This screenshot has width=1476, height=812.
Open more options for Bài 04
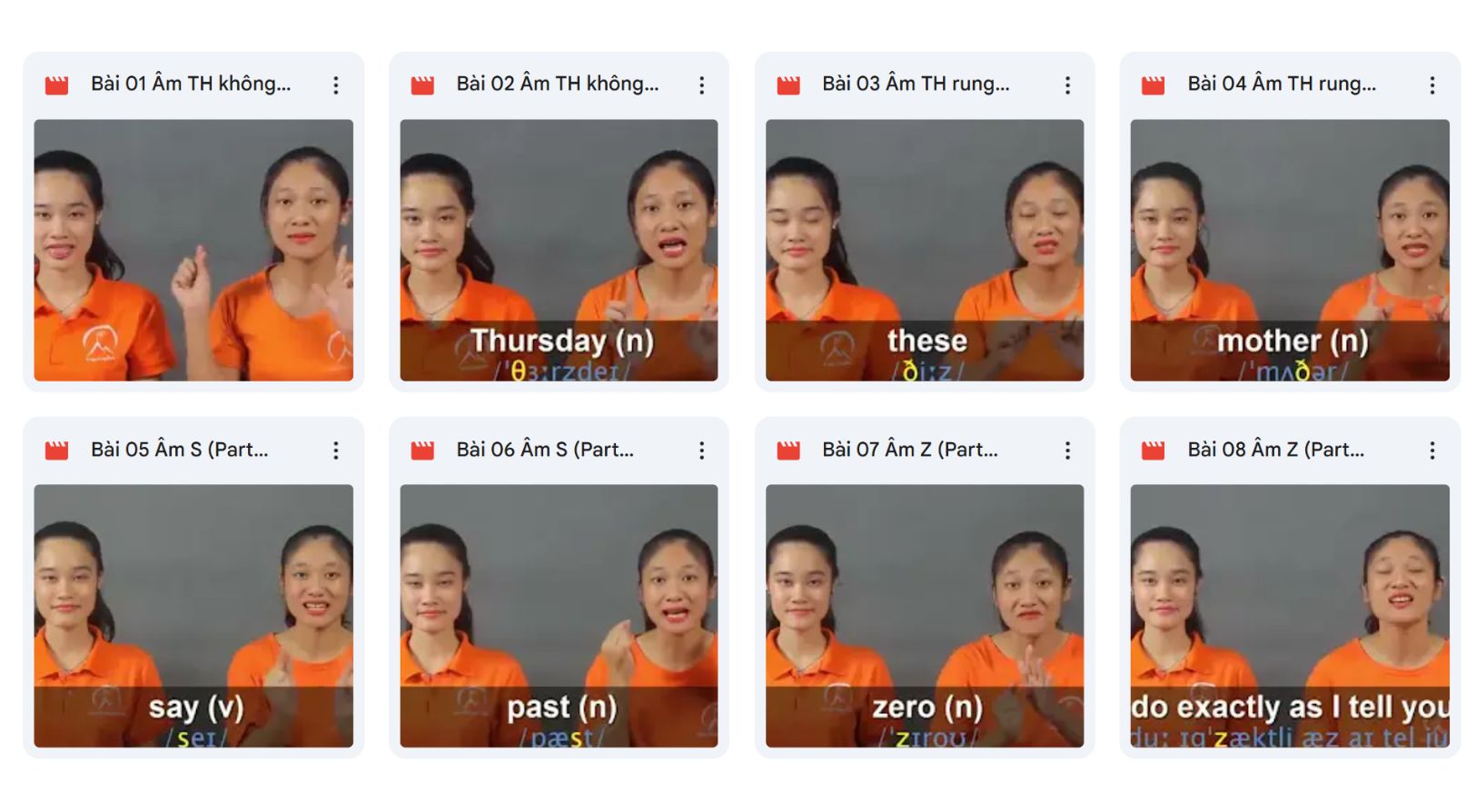click(x=1432, y=85)
